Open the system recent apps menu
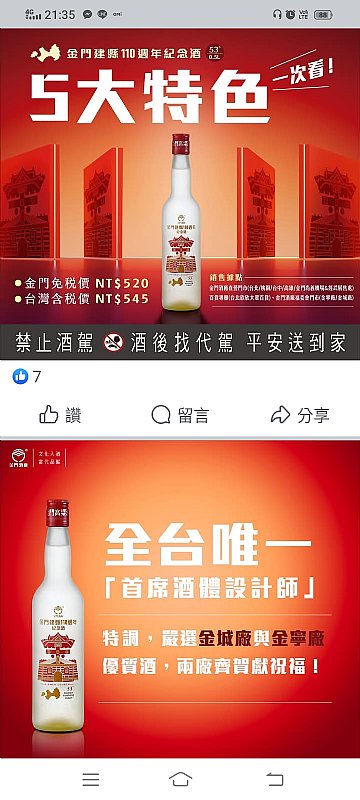This screenshot has width=360, height=800. (x=91, y=779)
